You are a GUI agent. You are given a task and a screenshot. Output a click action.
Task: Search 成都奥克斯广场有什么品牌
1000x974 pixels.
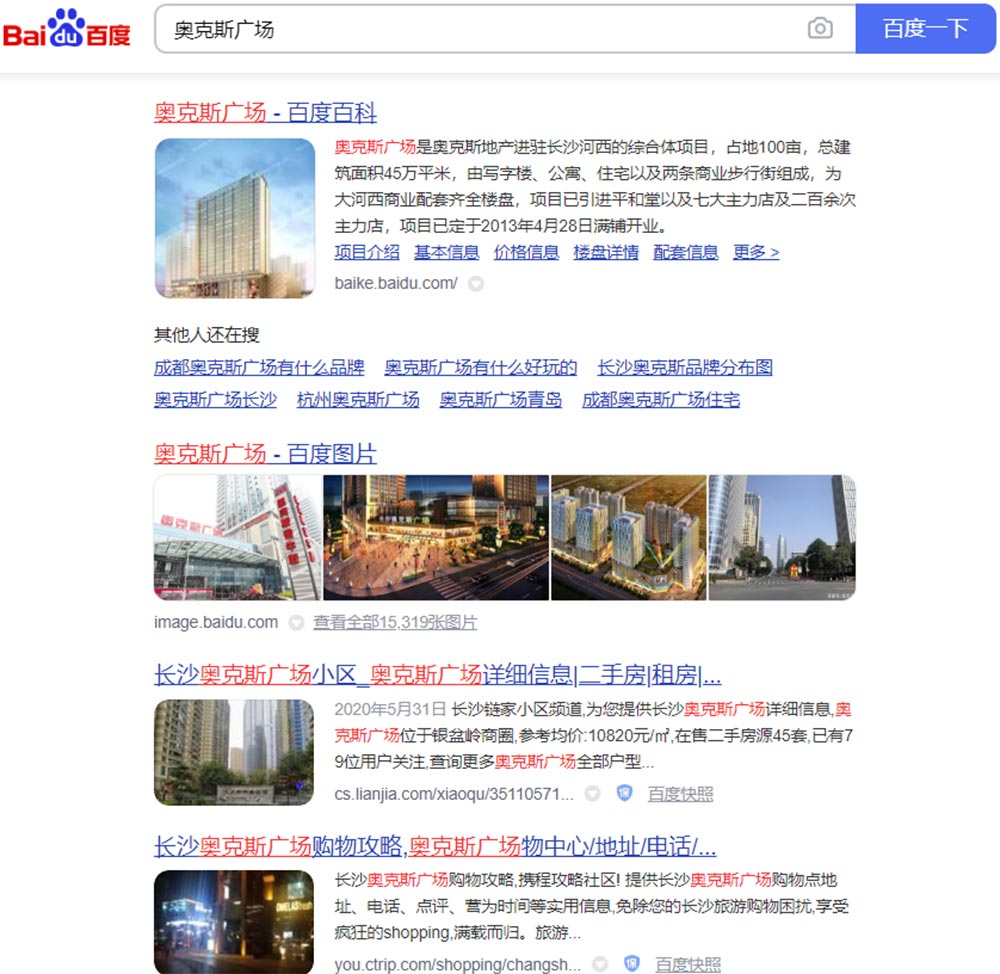pyautogui.click(x=259, y=367)
